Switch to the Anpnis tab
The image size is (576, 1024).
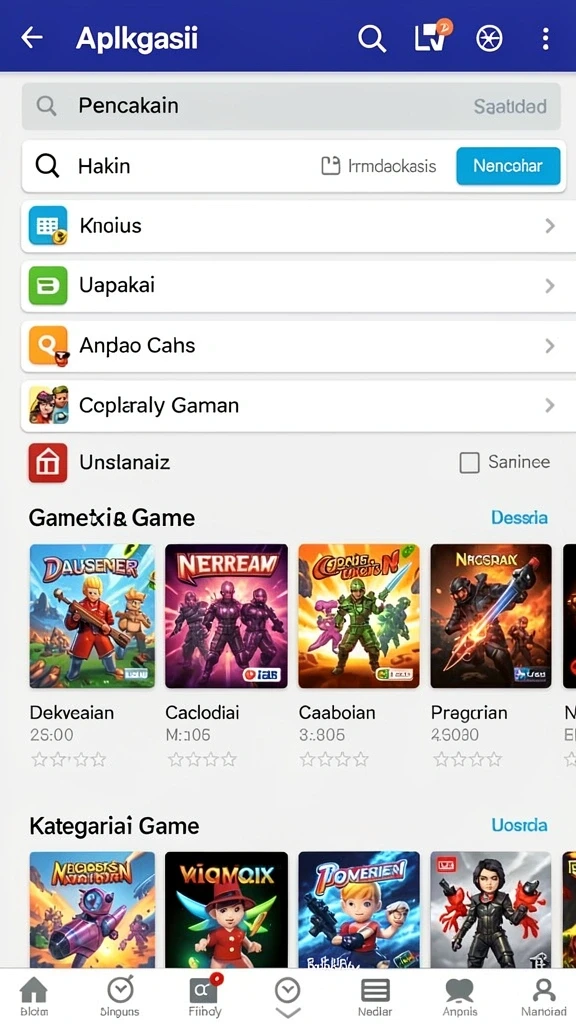pos(460,997)
